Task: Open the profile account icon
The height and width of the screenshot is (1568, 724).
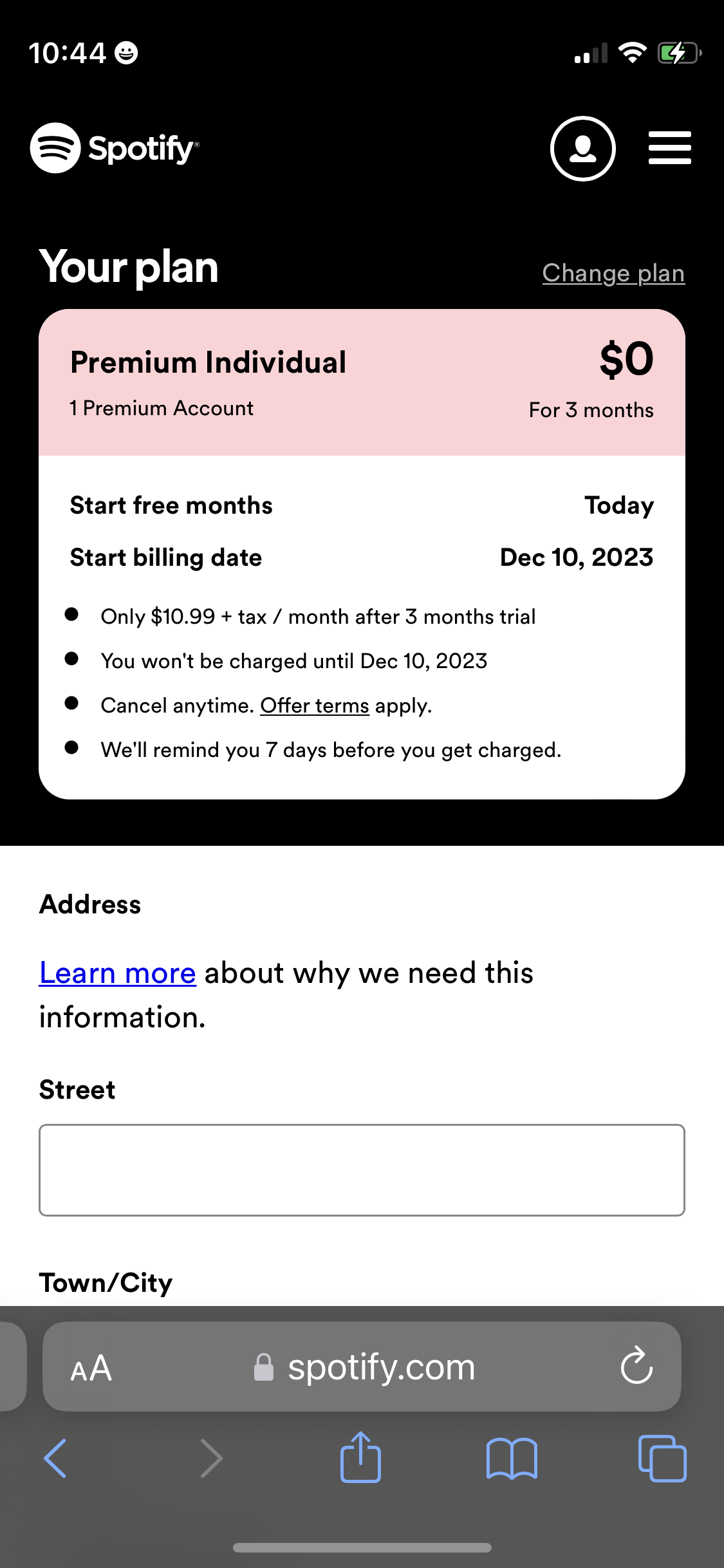Action: [x=582, y=148]
